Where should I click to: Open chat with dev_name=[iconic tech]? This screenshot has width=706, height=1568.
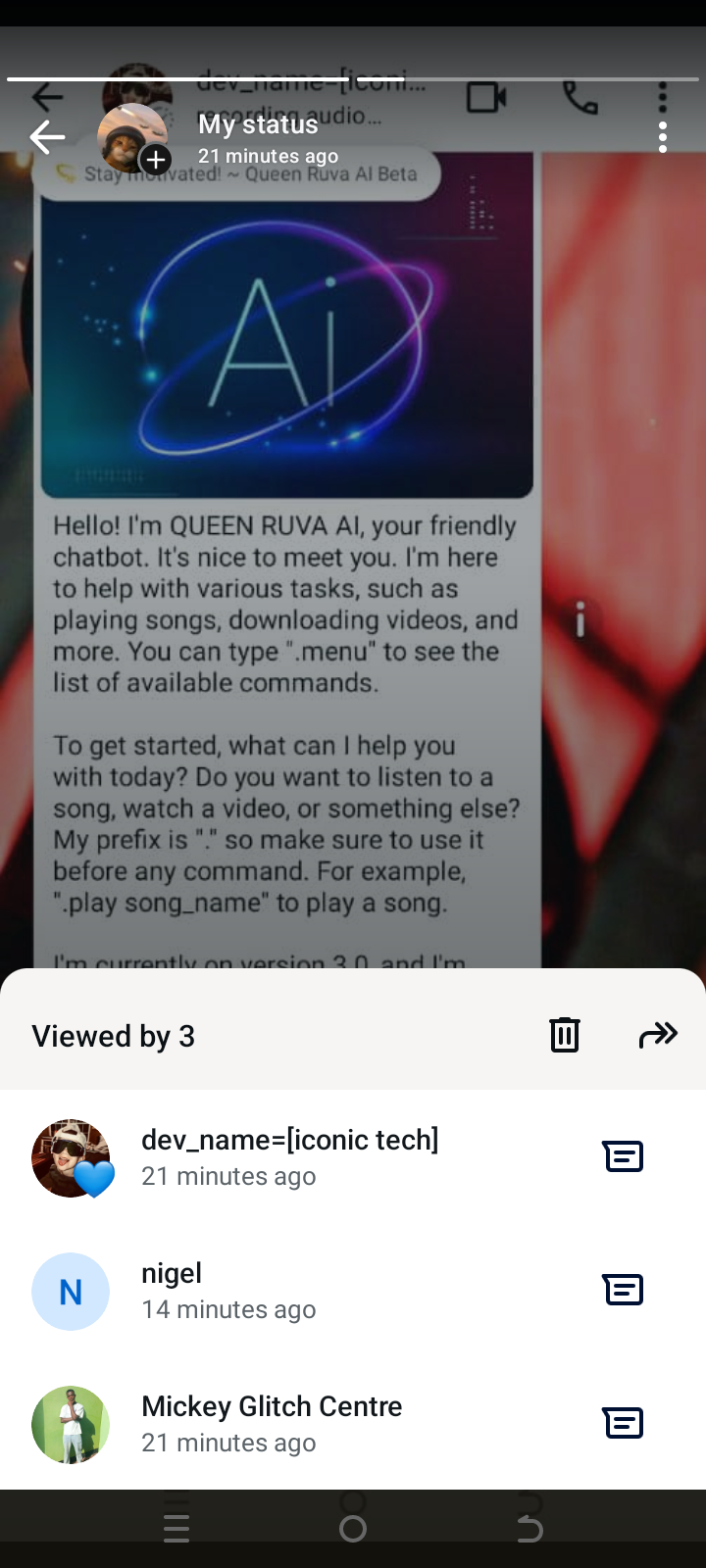pyautogui.click(x=290, y=1156)
